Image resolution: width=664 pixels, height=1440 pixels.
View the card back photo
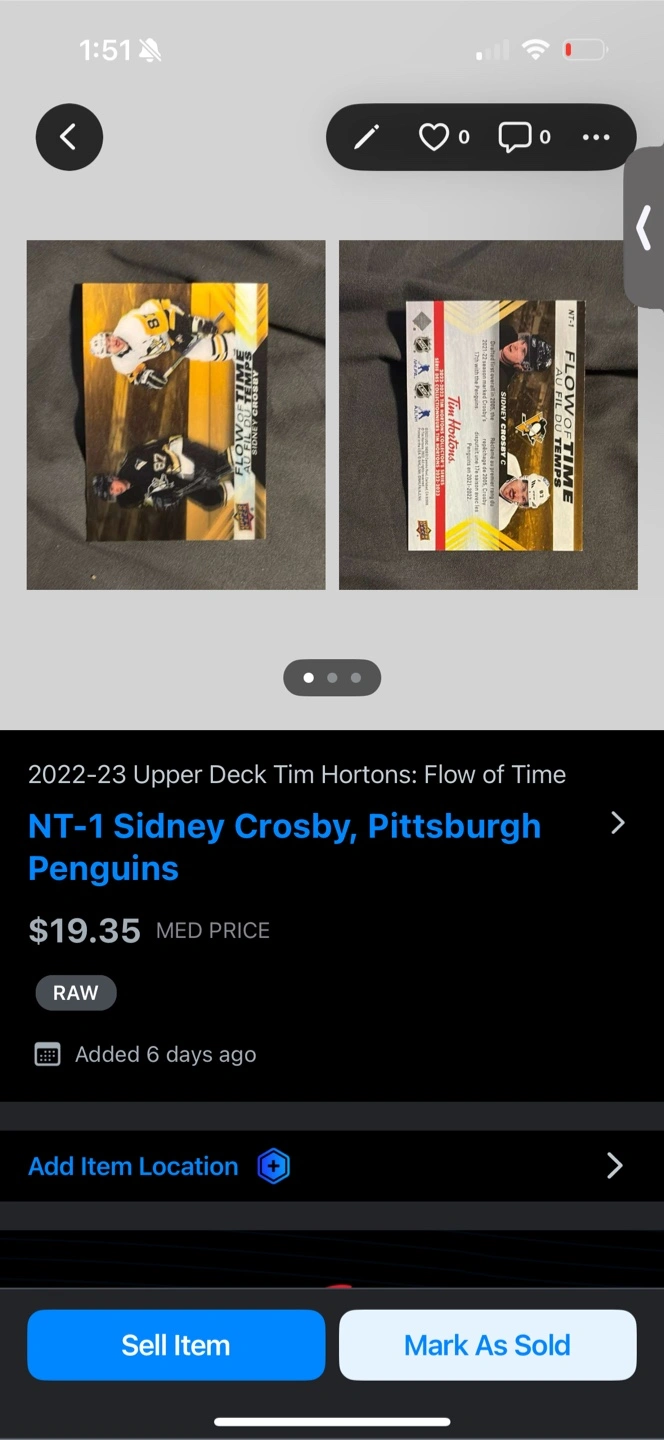click(x=488, y=414)
